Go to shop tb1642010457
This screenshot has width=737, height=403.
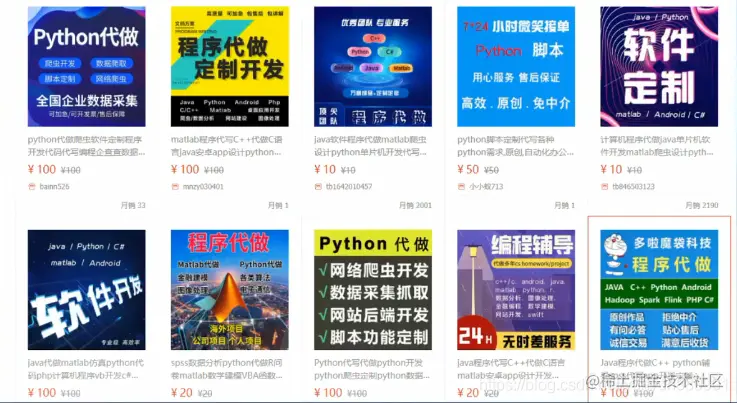[x=349, y=187]
